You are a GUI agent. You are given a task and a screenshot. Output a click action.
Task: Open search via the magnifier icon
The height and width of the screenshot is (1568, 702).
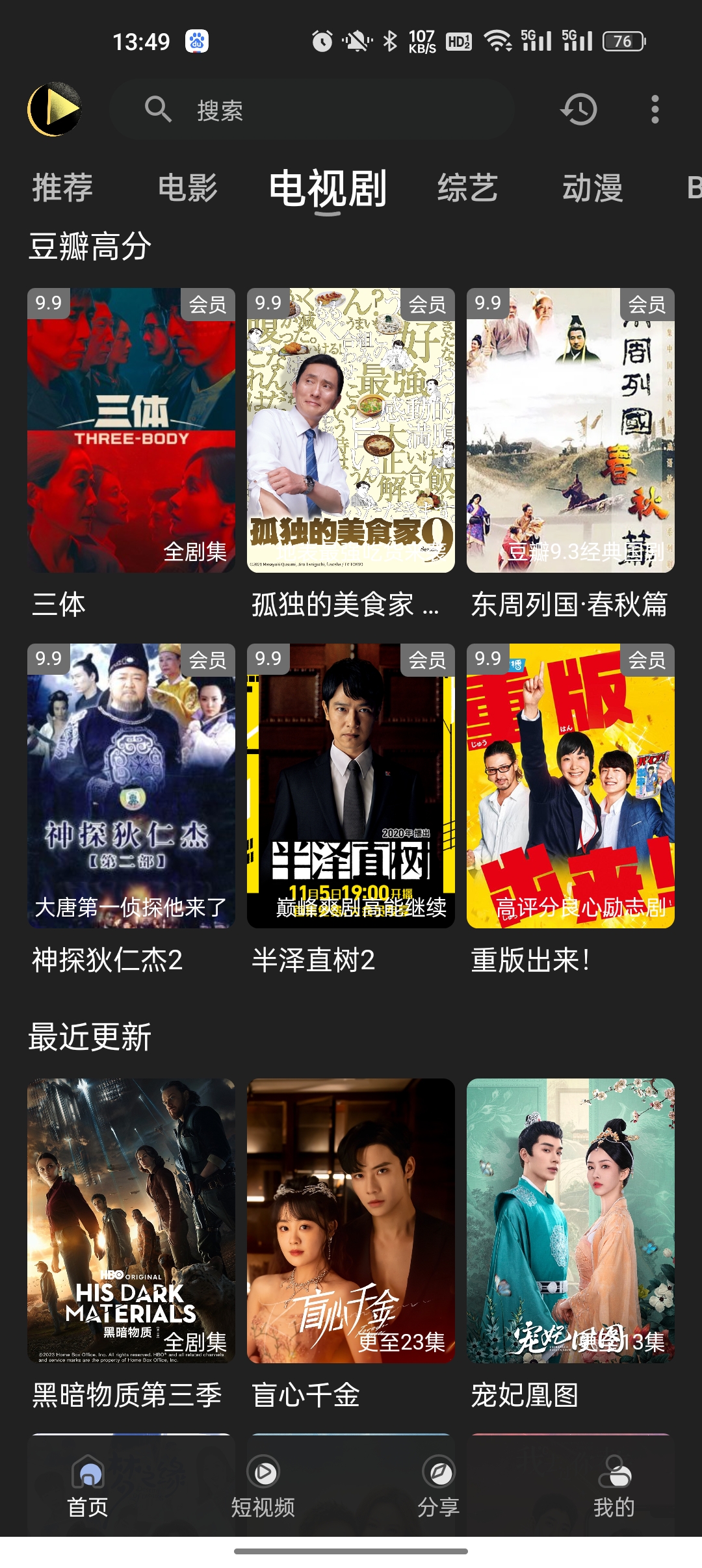coord(159,109)
